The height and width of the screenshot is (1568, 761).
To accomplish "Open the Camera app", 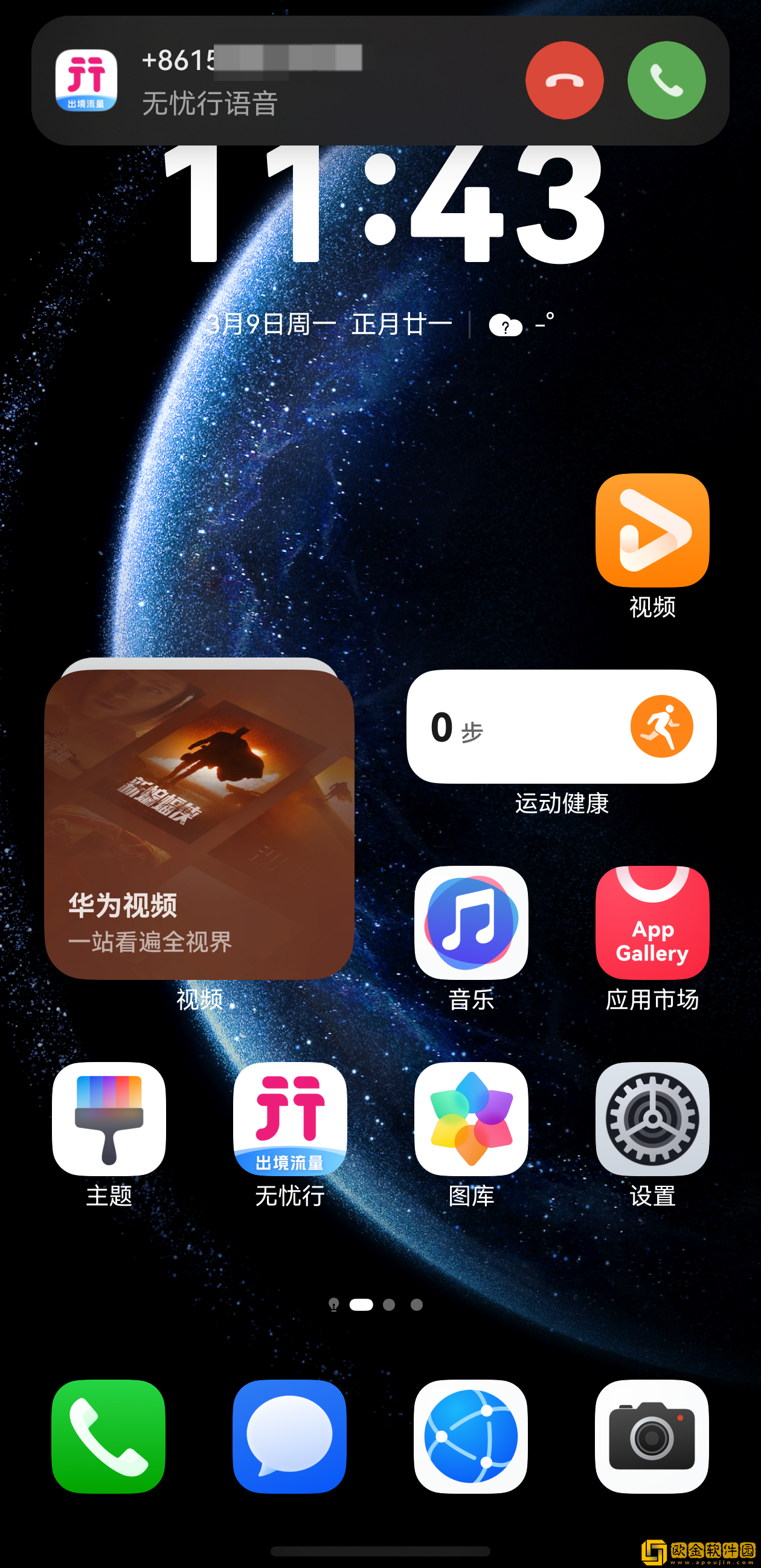I will click(652, 1436).
